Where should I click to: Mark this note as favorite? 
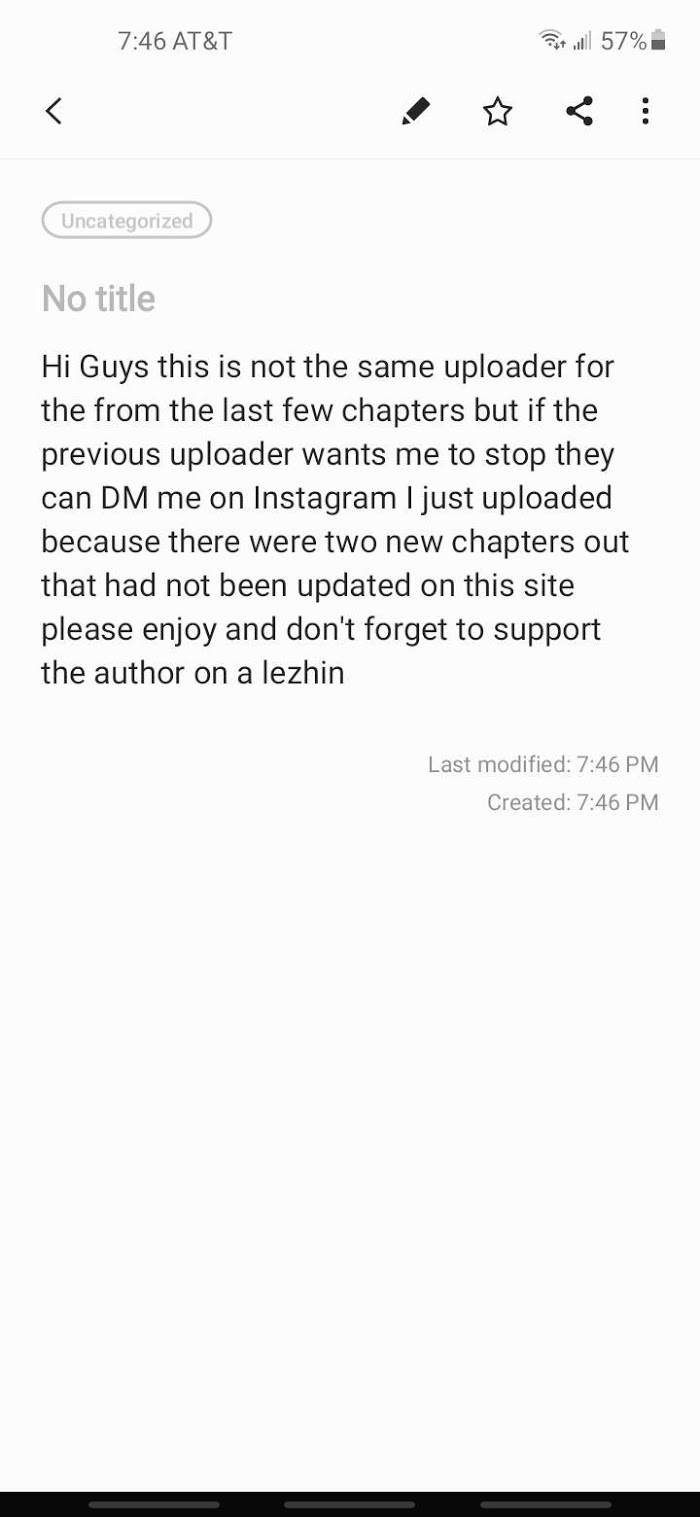coord(497,112)
